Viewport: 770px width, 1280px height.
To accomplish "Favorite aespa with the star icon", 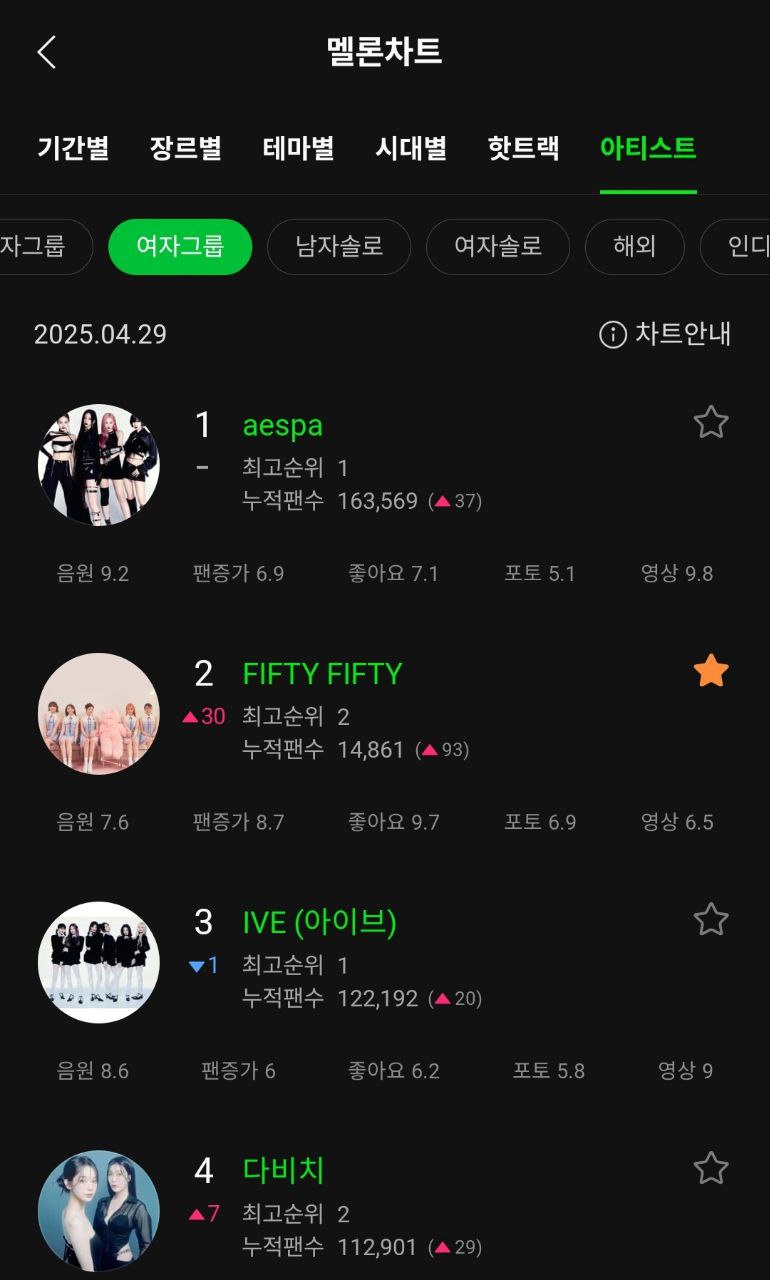I will pos(711,422).
